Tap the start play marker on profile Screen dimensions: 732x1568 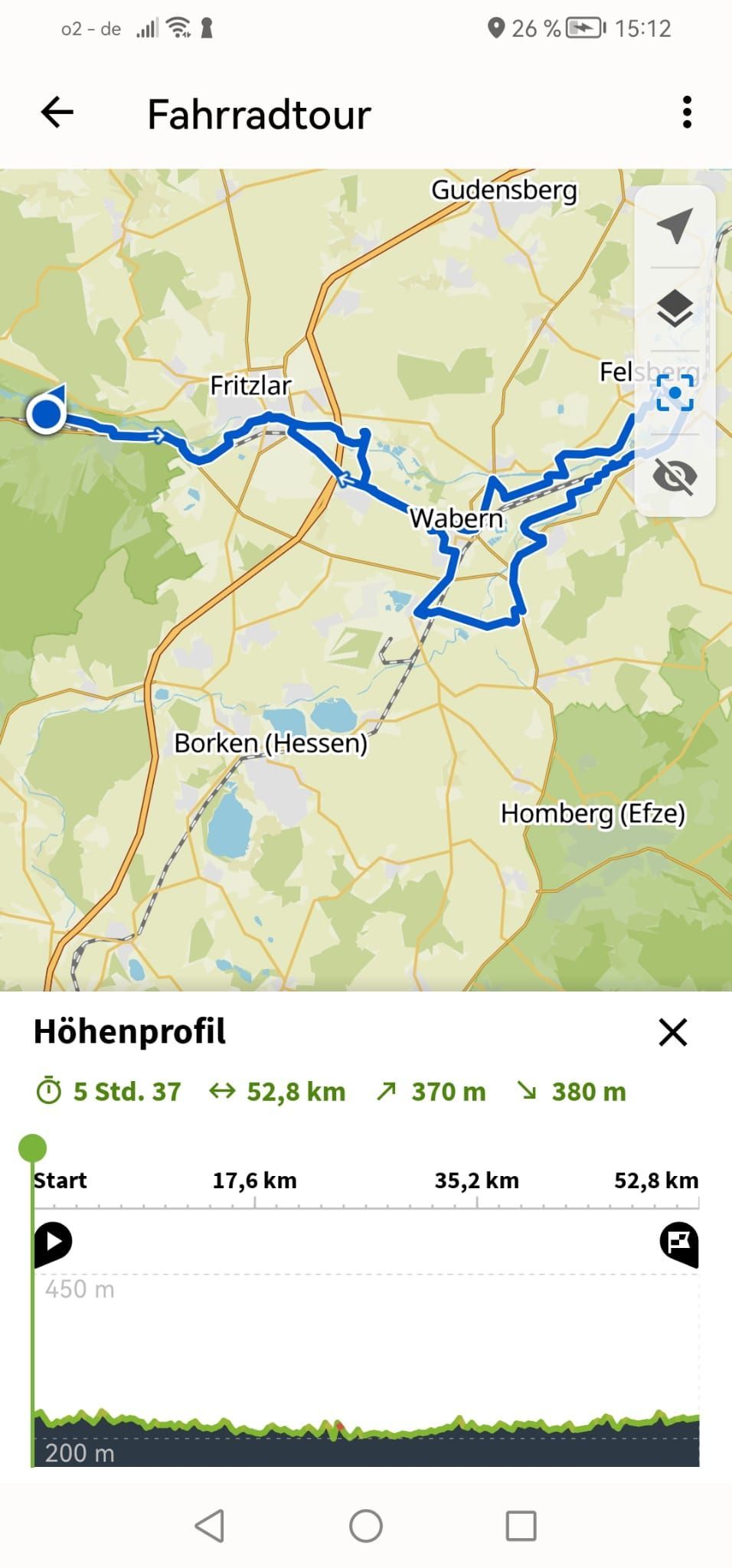pos(53,1242)
